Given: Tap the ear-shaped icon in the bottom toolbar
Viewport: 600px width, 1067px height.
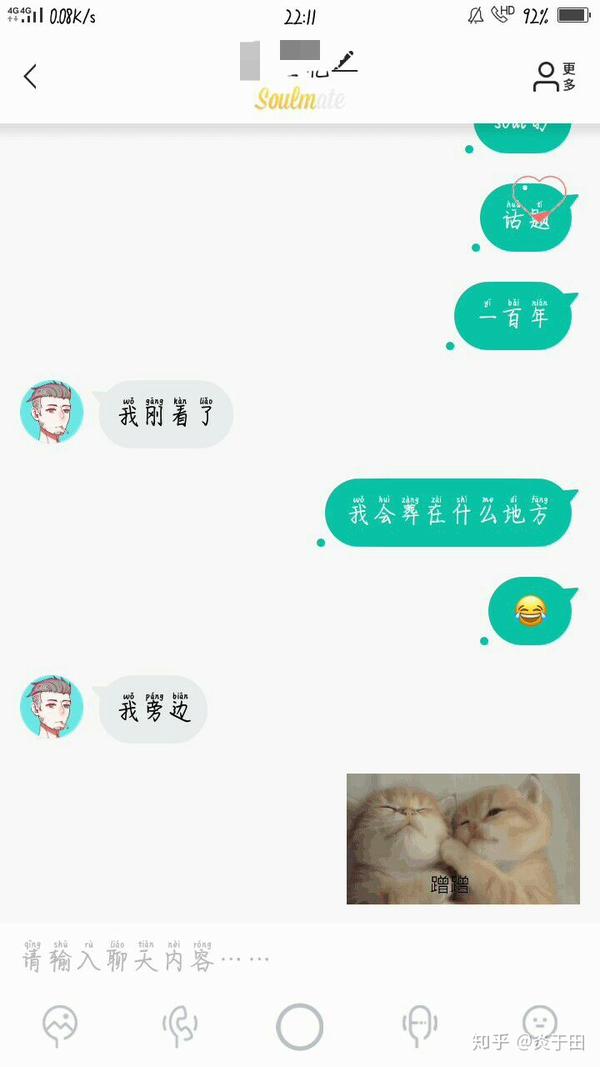Looking at the screenshot, I should click(180, 1026).
